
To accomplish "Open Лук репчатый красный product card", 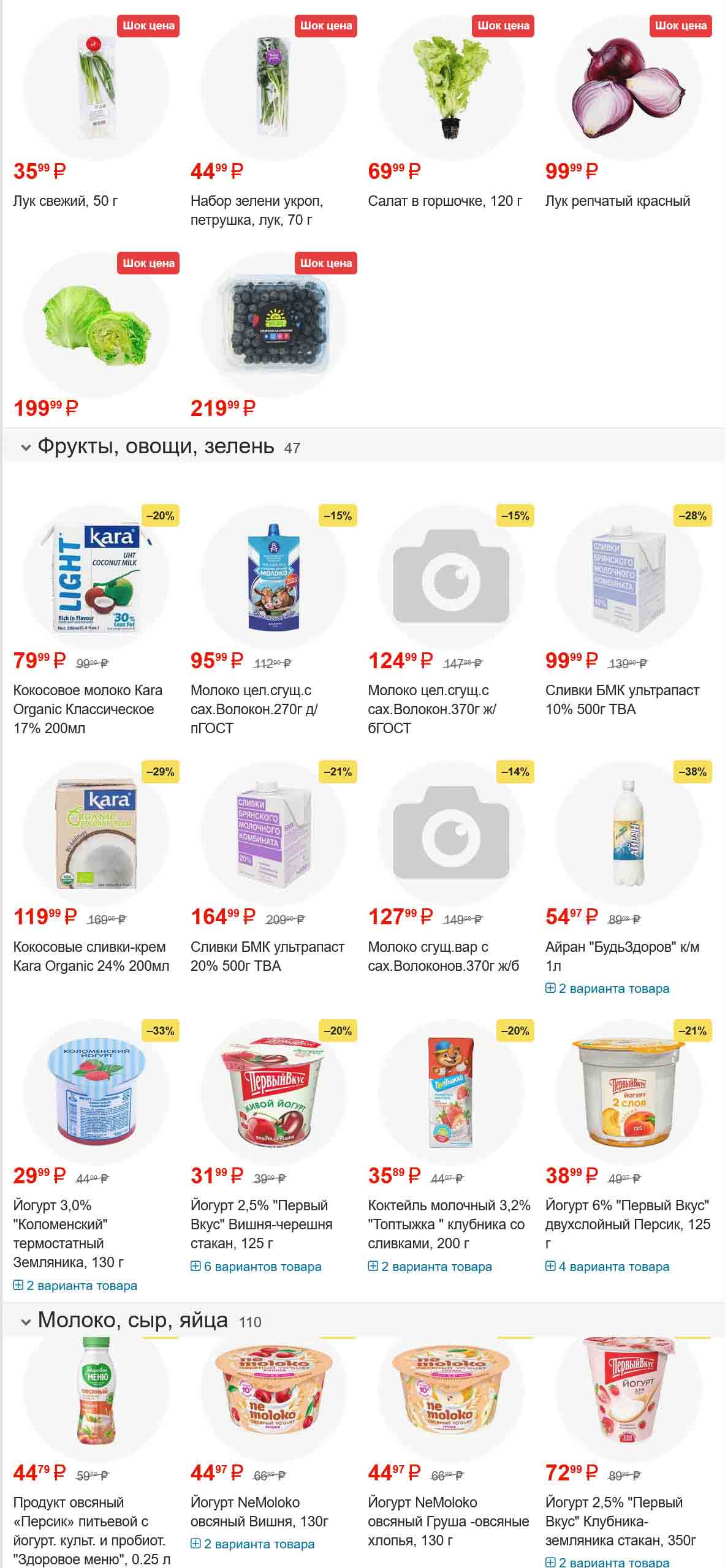I will (617, 201).
